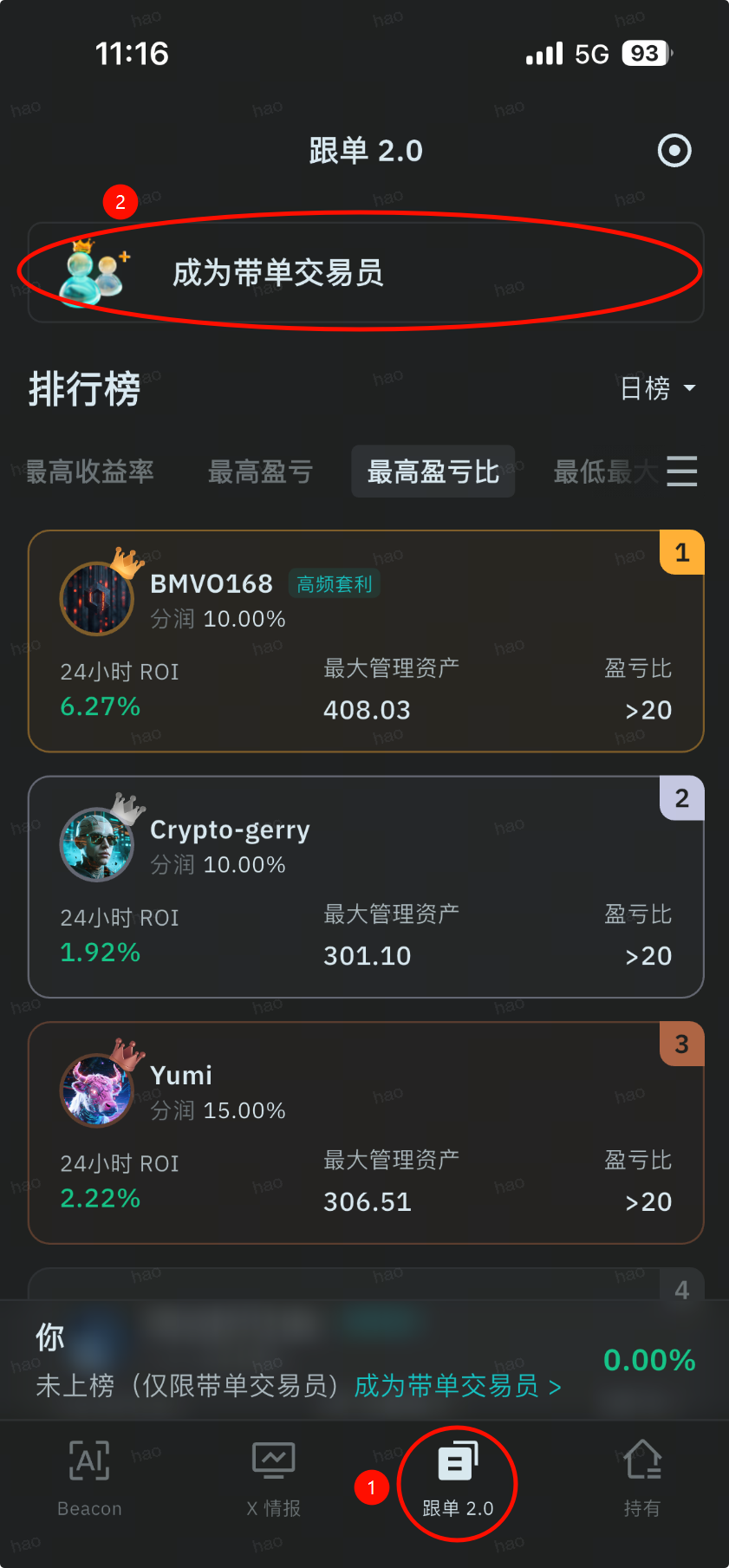Select the 高频套利 strategy tag
The width and height of the screenshot is (729, 1568).
(x=334, y=583)
